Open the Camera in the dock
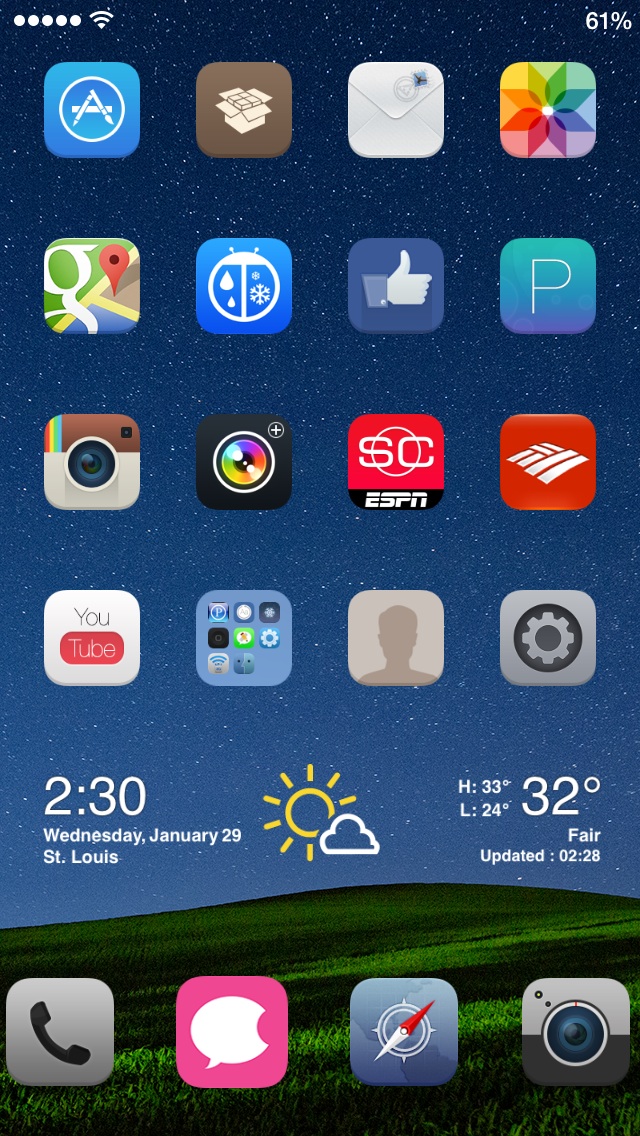 (576, 1032)
